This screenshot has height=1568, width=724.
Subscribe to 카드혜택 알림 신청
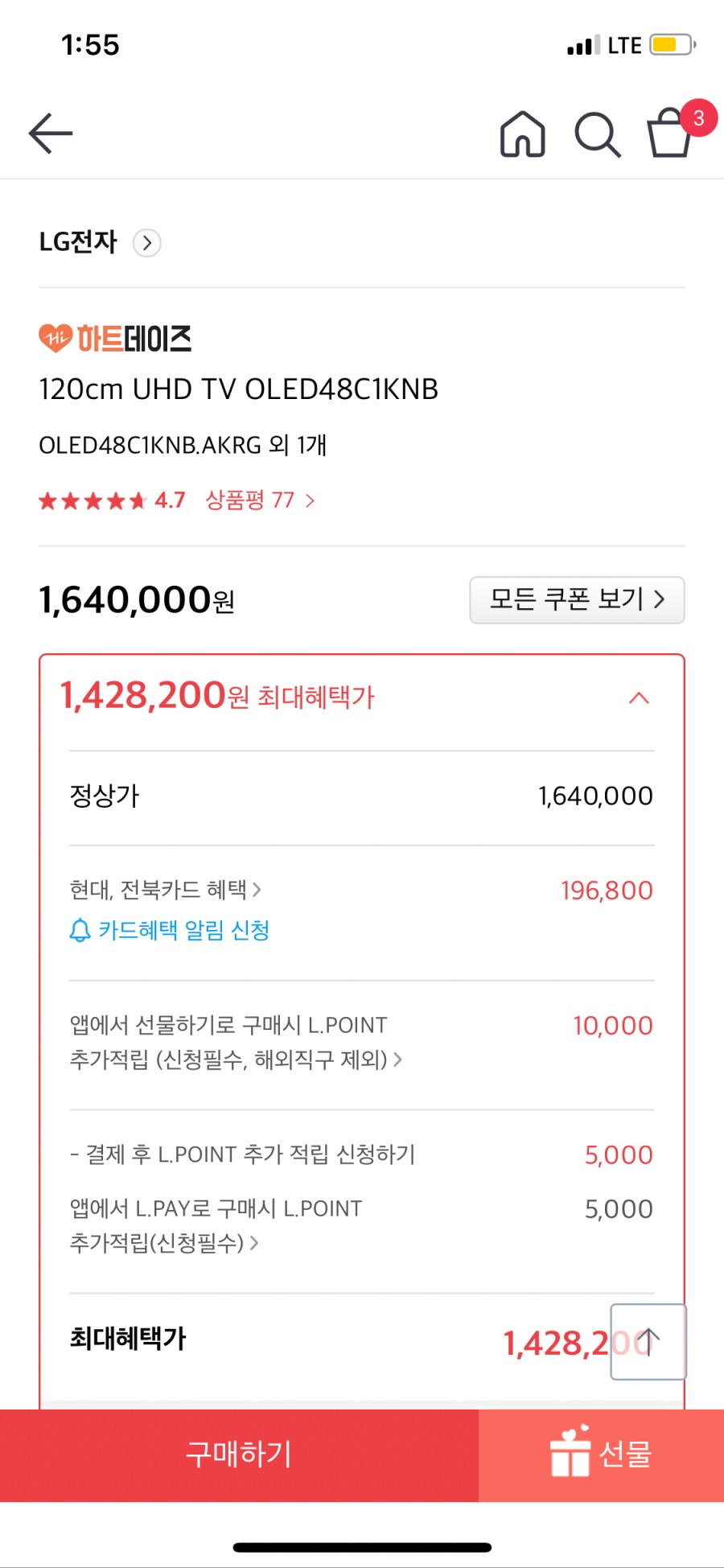pyautogui.click(x=170, y=931)
